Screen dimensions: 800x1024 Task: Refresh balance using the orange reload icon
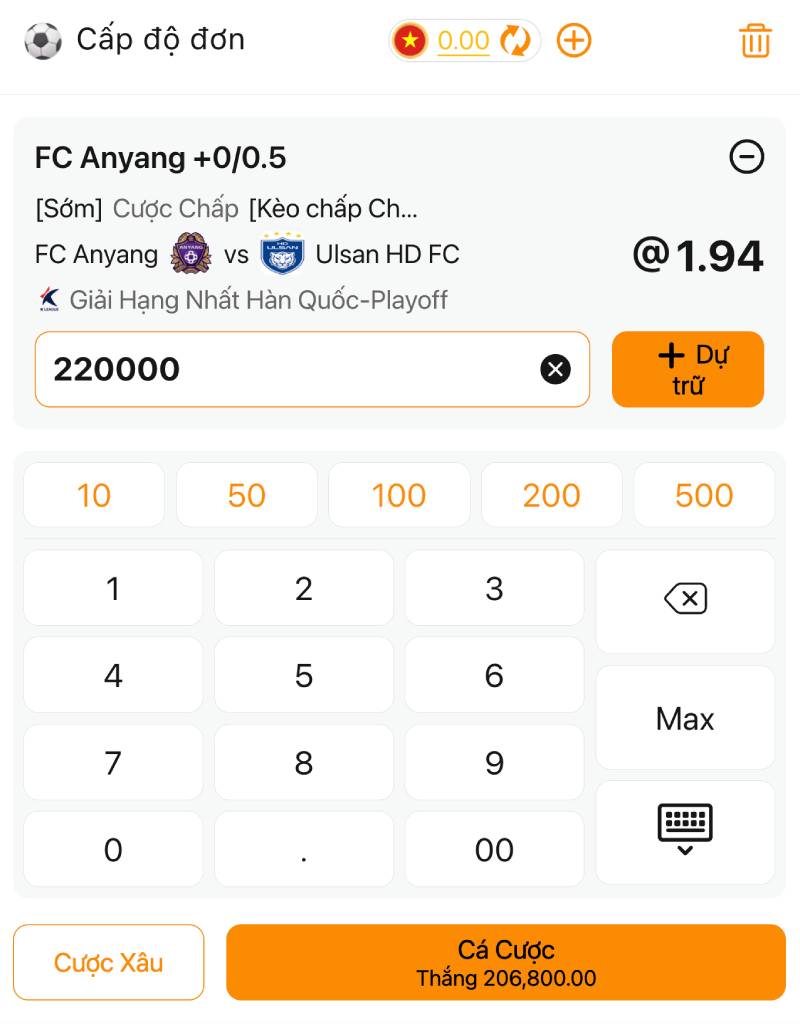514,41
